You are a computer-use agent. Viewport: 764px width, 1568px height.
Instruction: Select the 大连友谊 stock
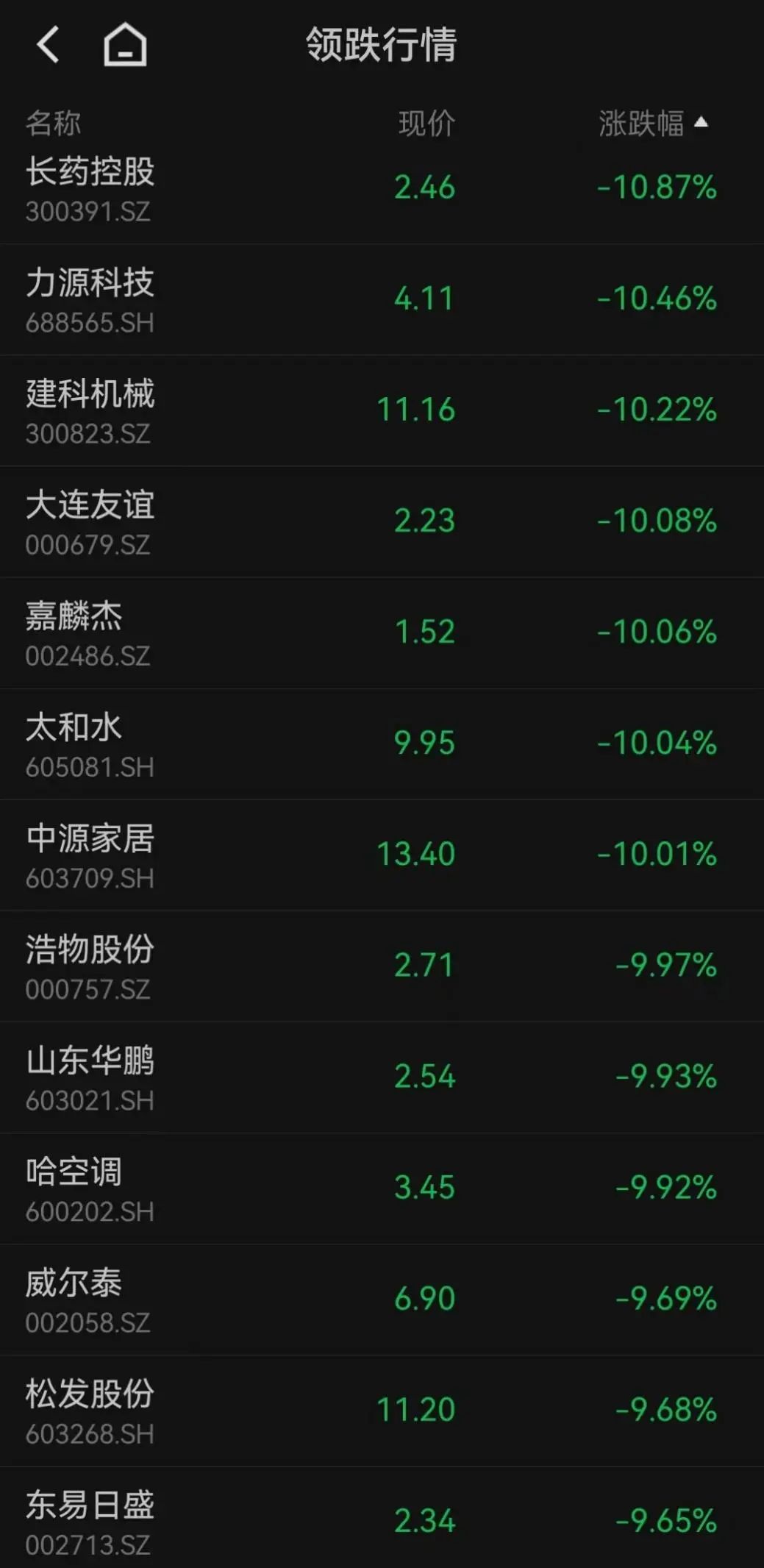click(x=382, y=522)
